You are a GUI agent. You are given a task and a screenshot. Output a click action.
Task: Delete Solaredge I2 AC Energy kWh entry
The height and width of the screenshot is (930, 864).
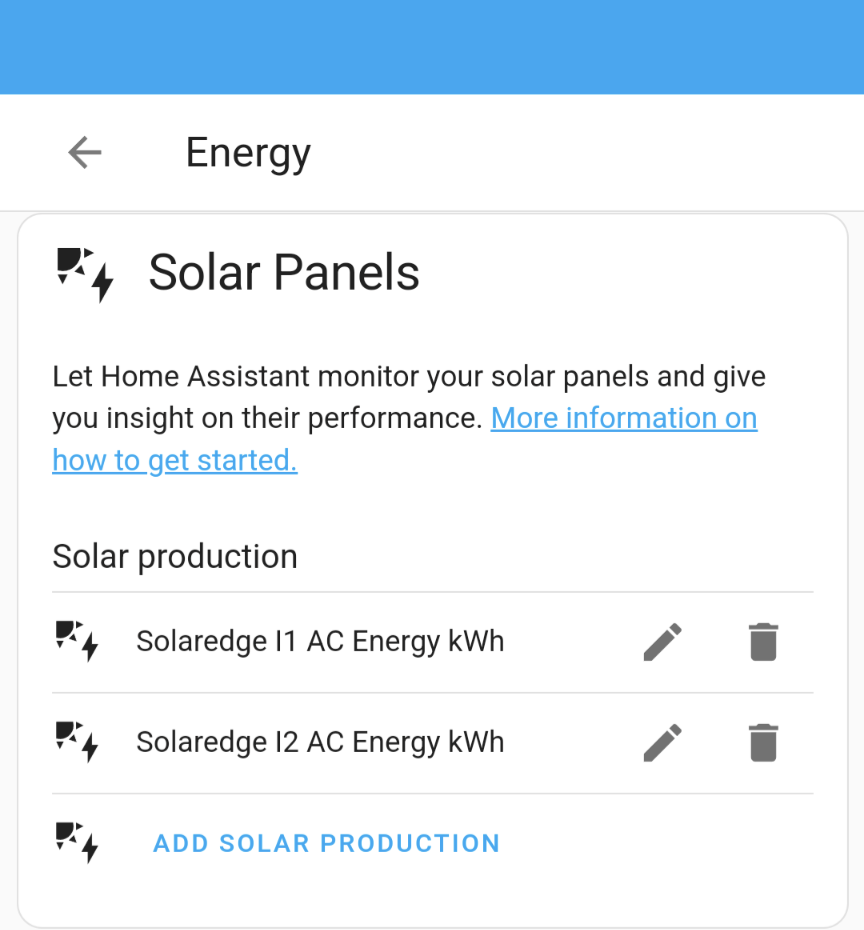pos(763,742)
